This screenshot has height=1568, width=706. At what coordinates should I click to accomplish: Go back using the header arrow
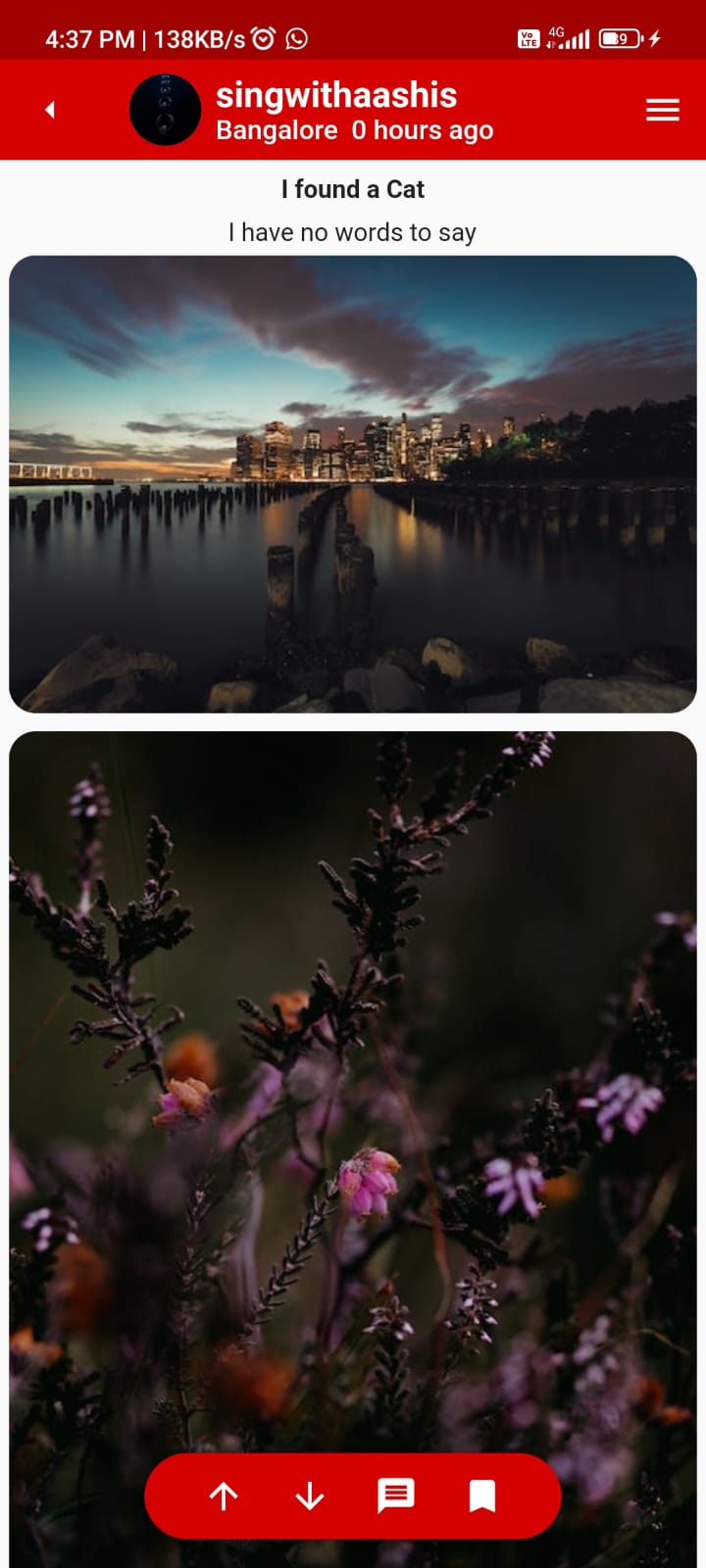(x=49, y=110)
